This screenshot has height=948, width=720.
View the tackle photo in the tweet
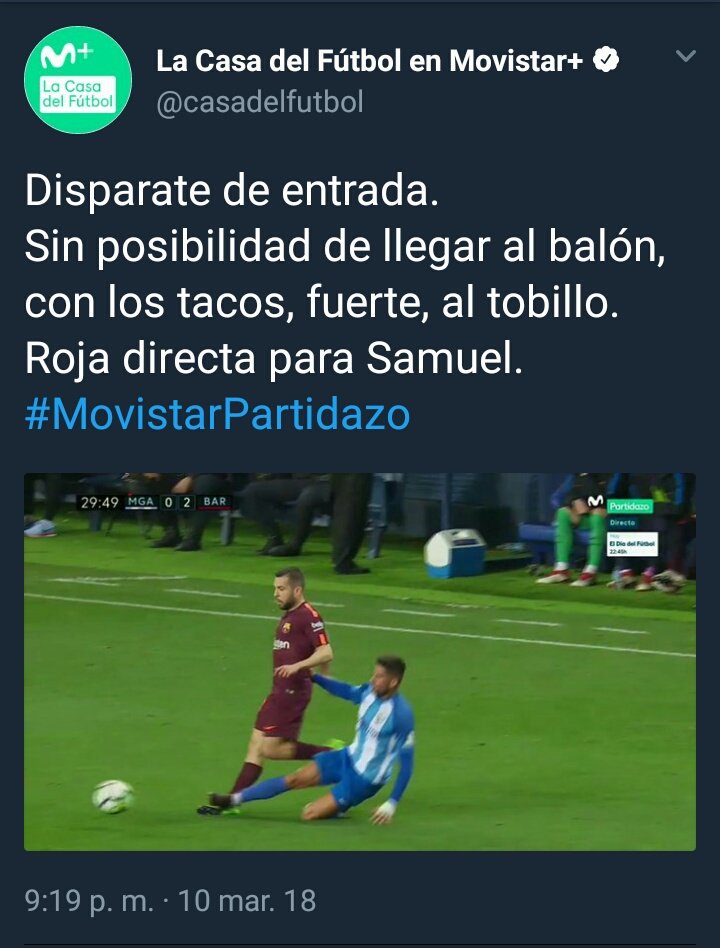(x=360, y=661)
